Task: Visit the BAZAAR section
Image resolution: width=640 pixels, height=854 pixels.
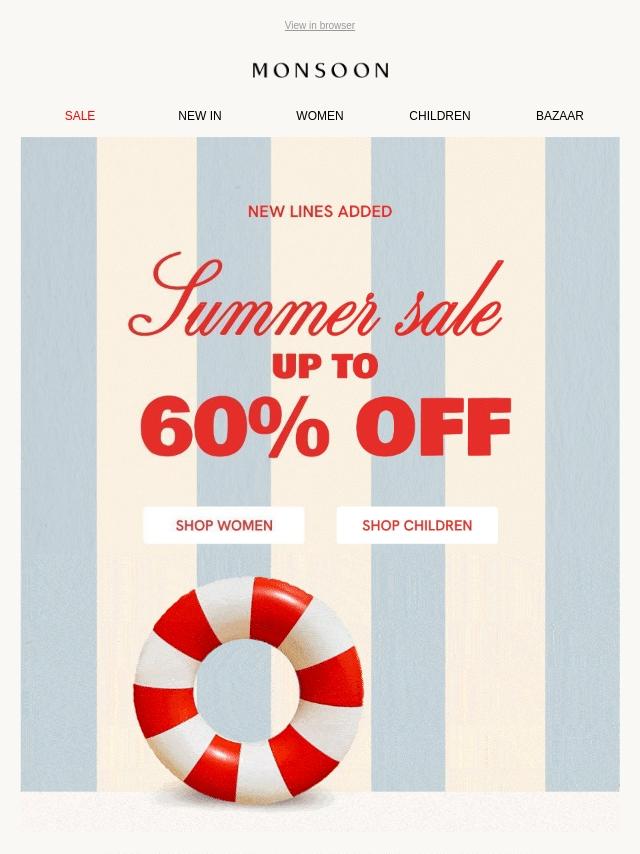Action: 559,116
